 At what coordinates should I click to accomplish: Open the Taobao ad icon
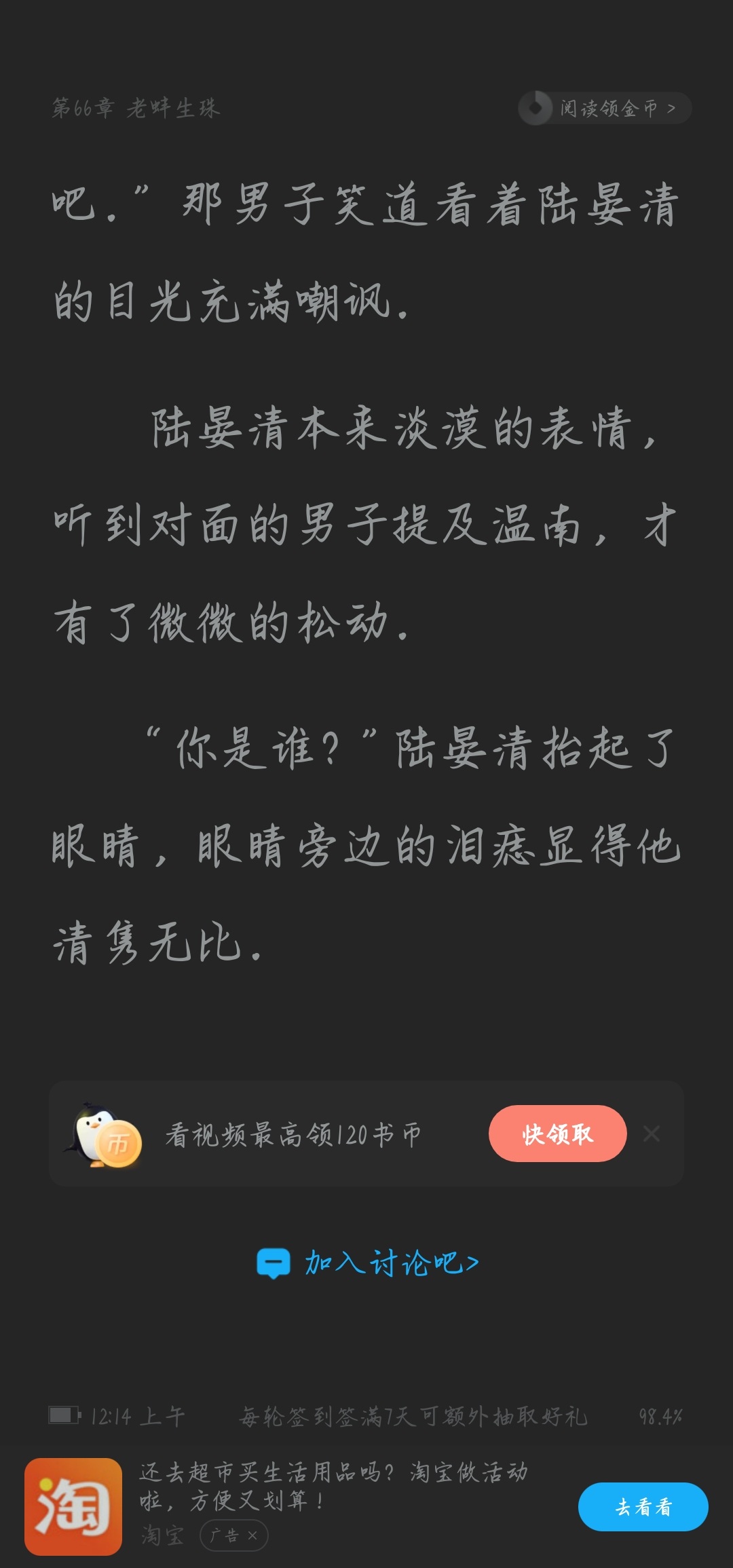[x=73, y=1507]
